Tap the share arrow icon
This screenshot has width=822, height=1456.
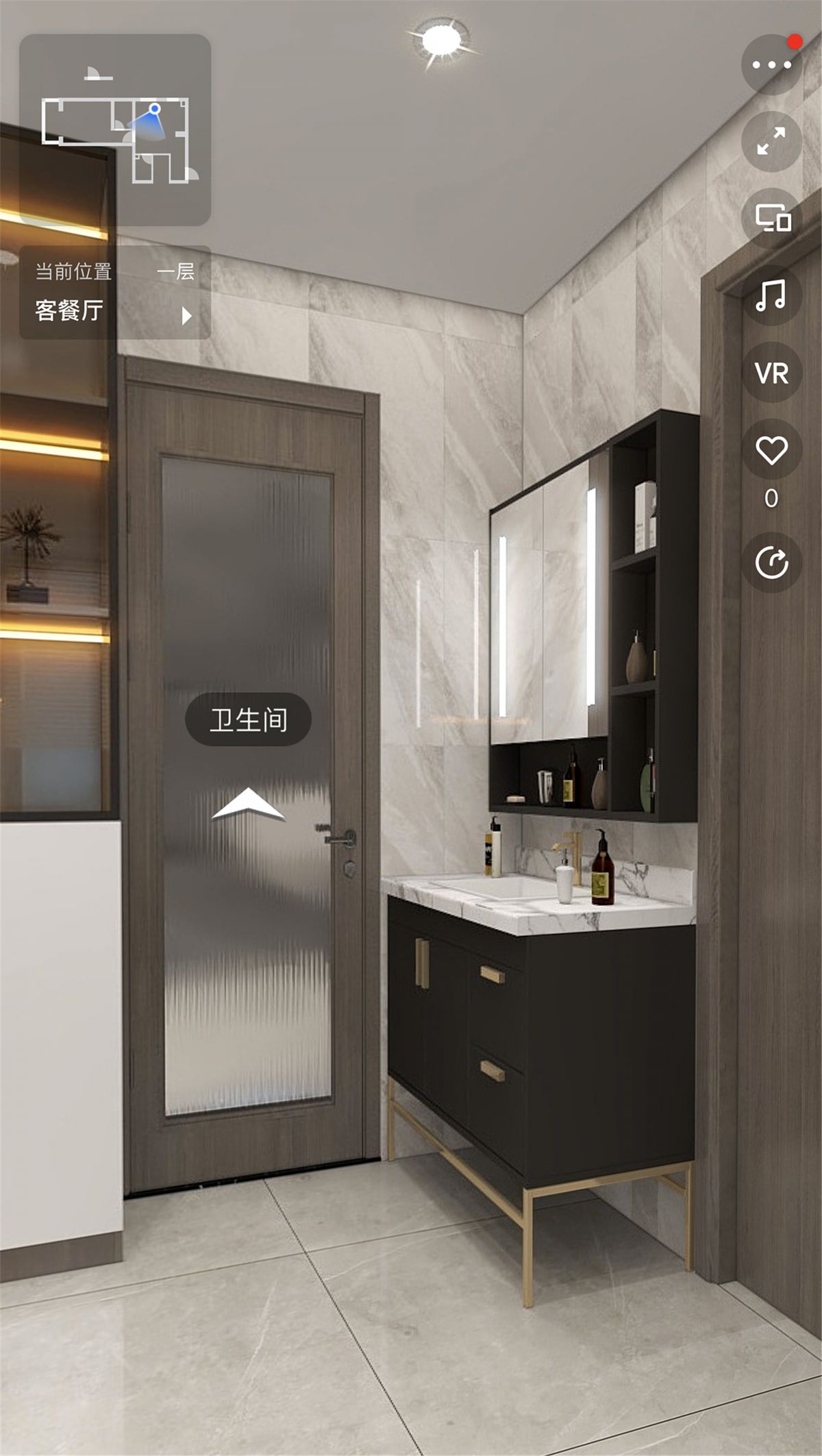pyautogui.click(x=771, y=563)
